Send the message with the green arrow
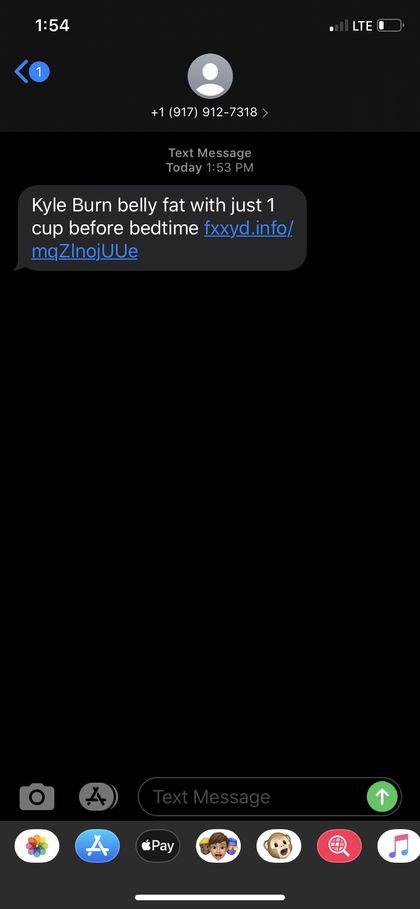The image size is (420, 909). 382,797
